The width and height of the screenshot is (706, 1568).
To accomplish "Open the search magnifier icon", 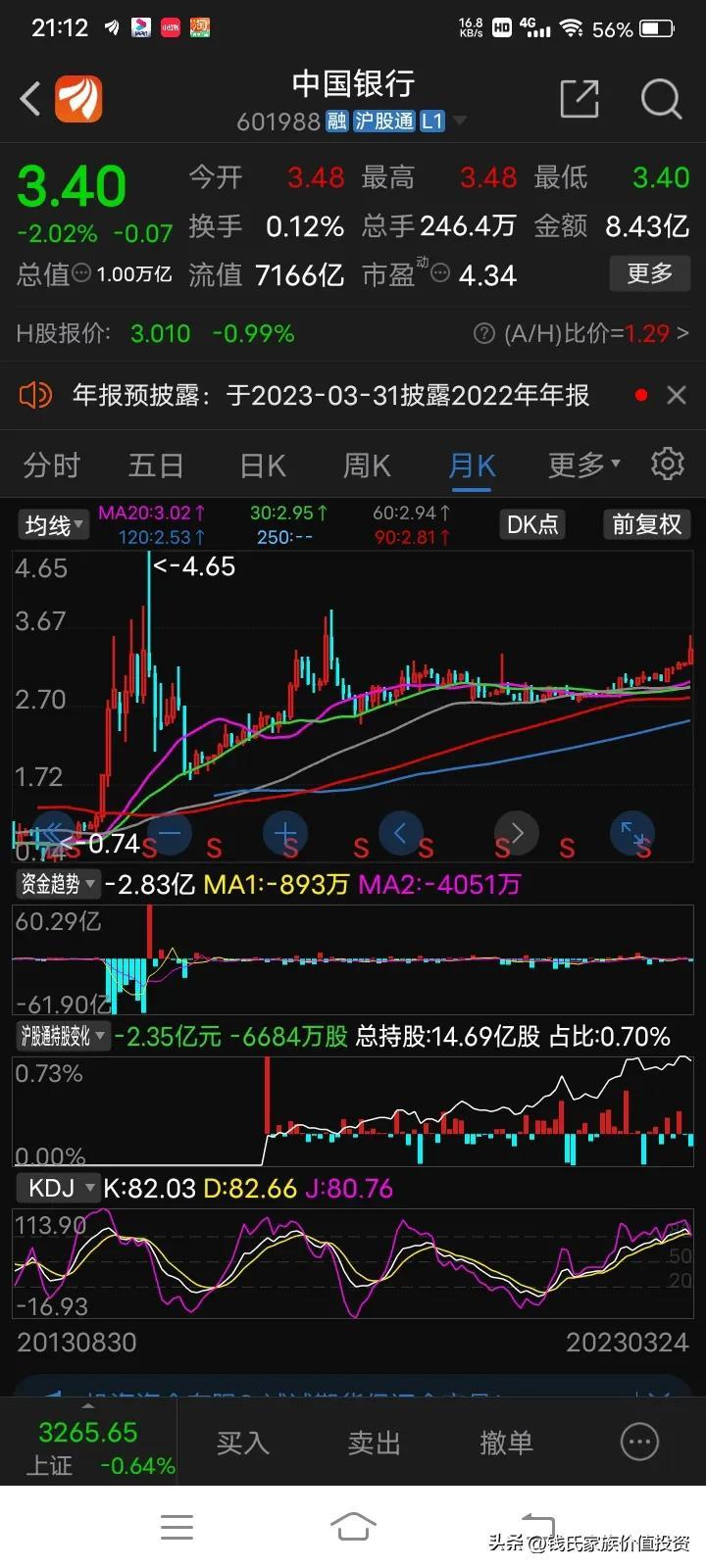I will pyautogui.click(x=661, y=99).
